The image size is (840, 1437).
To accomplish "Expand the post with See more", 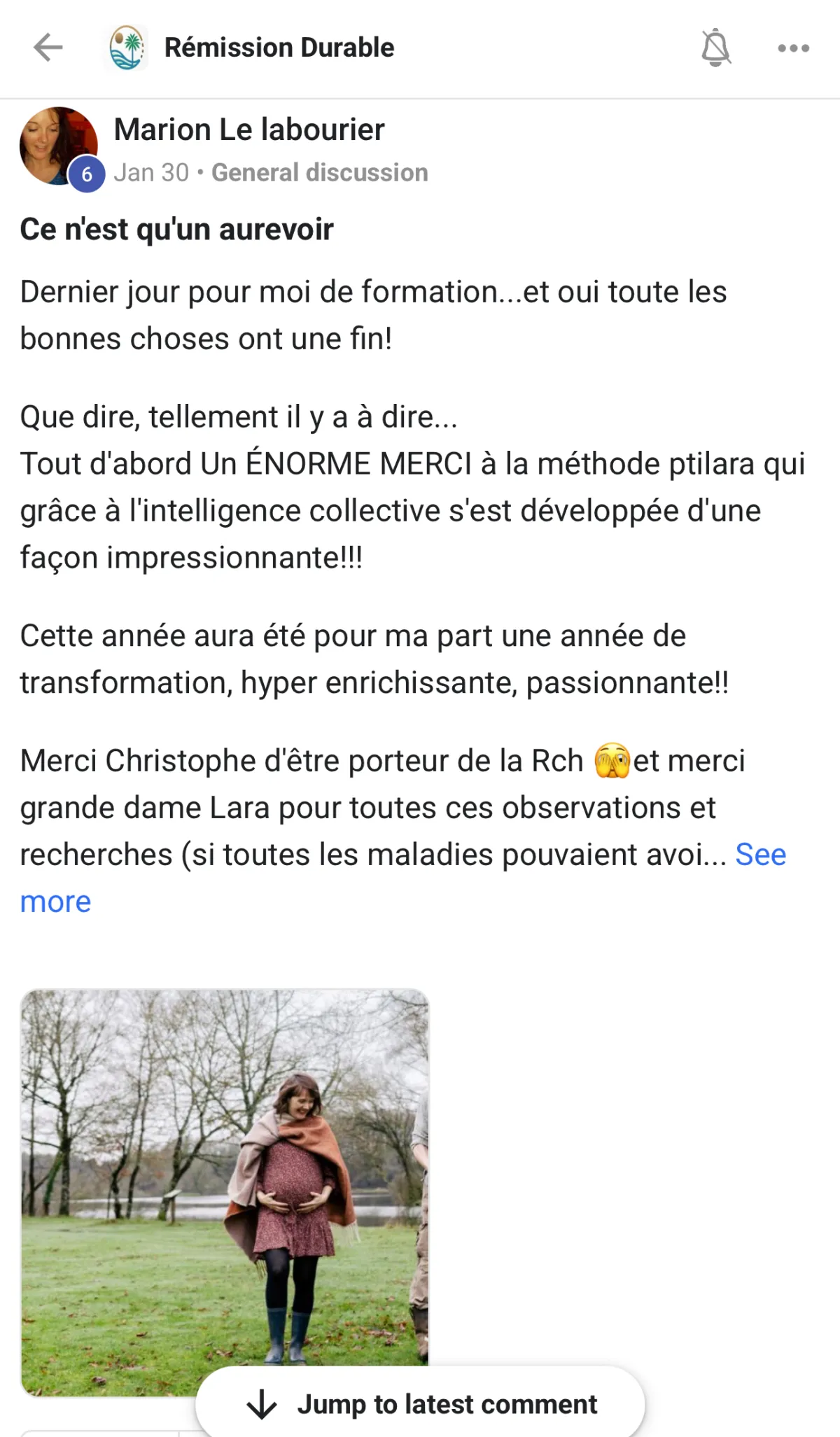I will pos(760,855).
